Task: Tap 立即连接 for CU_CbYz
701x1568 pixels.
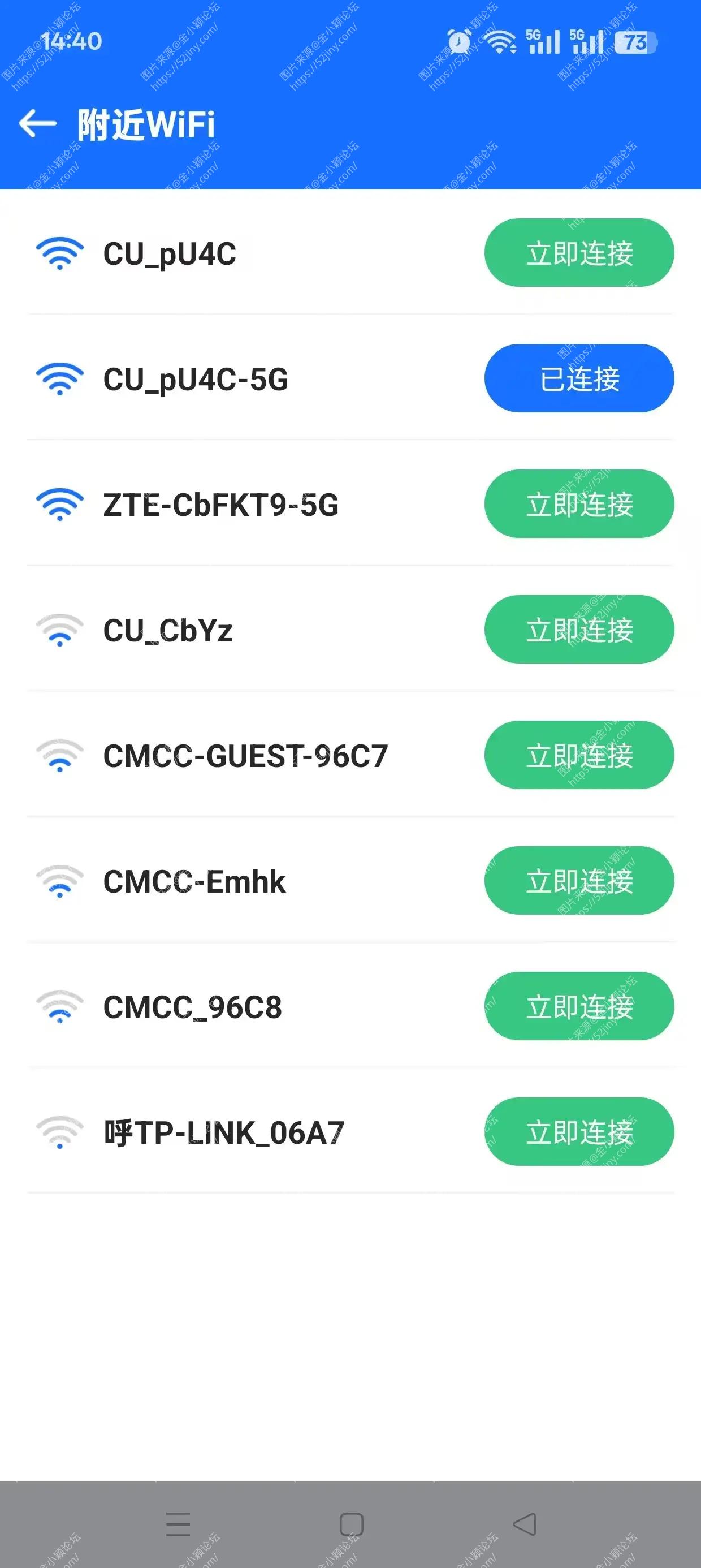Action: pos(578,629)
